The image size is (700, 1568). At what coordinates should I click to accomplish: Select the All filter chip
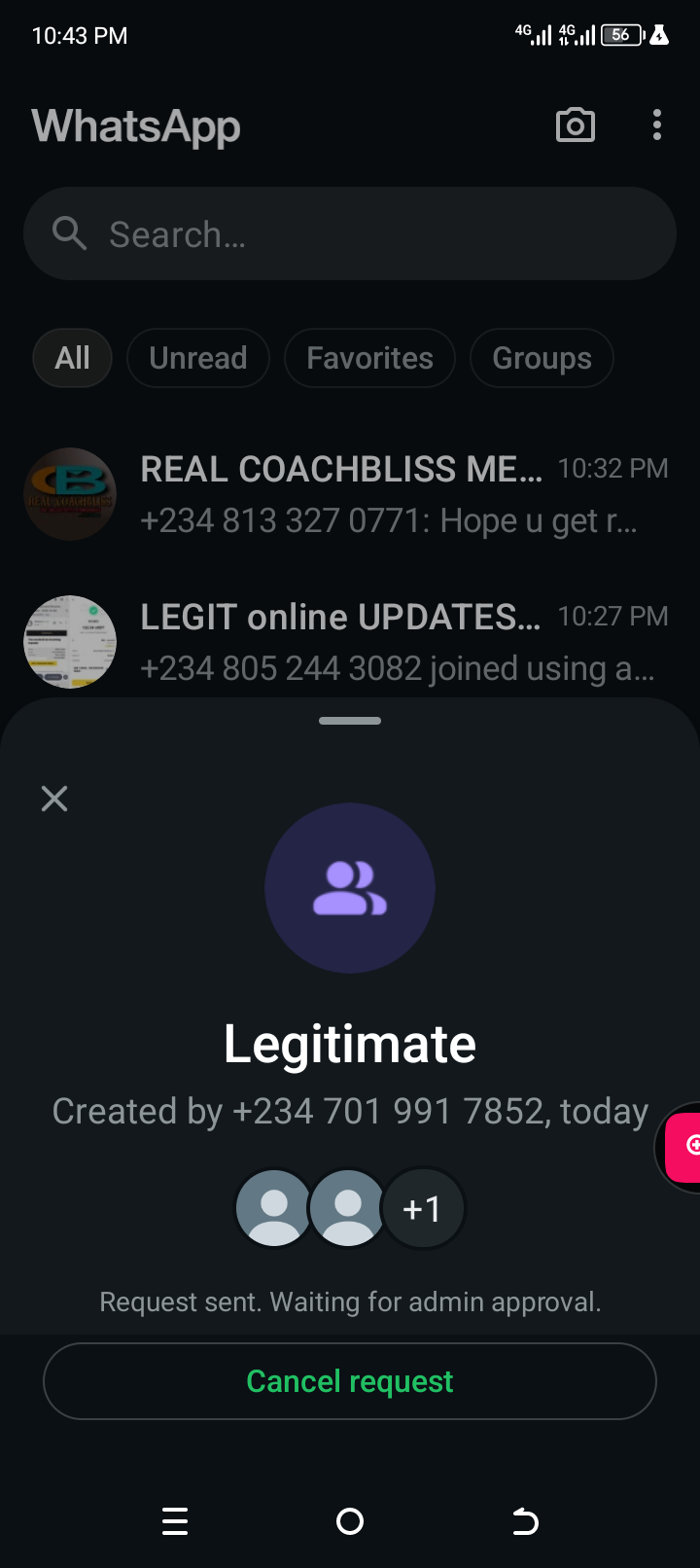click(x=73, y=358)
